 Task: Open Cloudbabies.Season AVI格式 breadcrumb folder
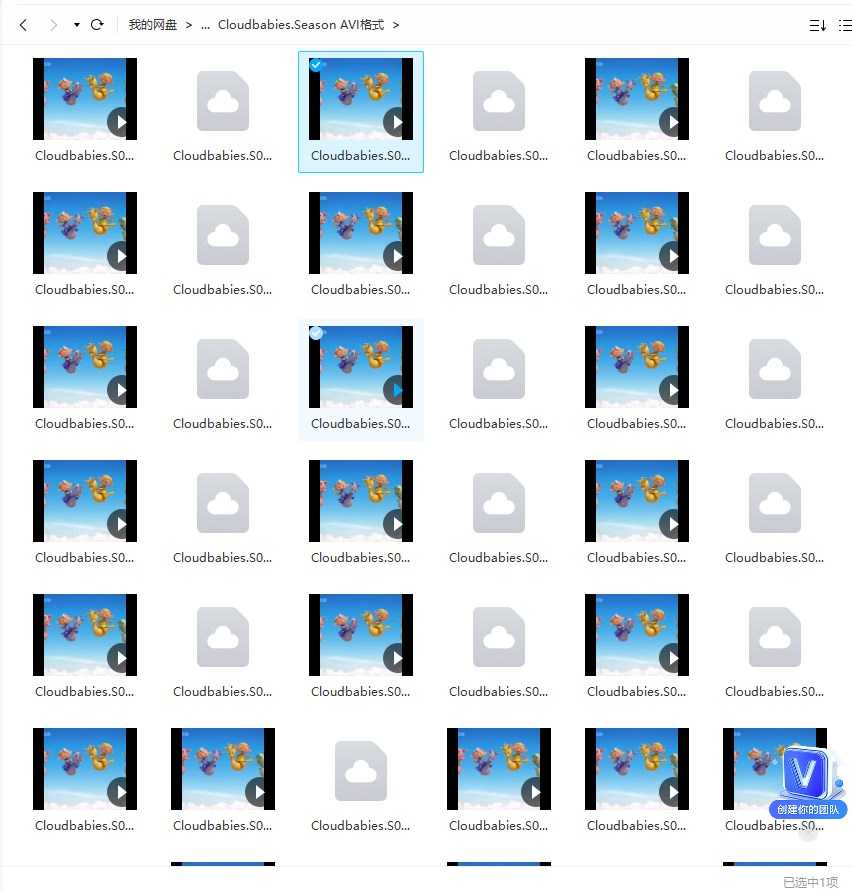click(301, 25)
